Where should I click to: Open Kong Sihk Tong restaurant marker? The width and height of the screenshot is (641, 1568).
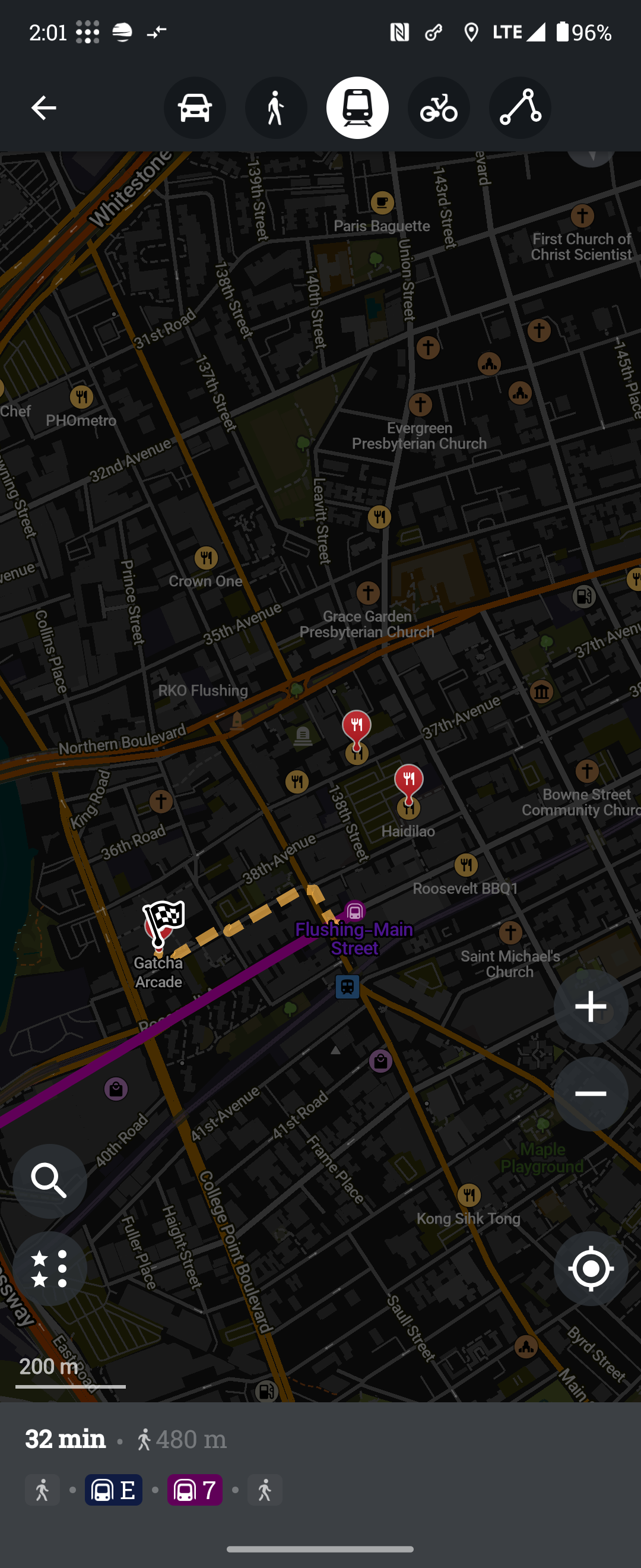(469, 1195)
